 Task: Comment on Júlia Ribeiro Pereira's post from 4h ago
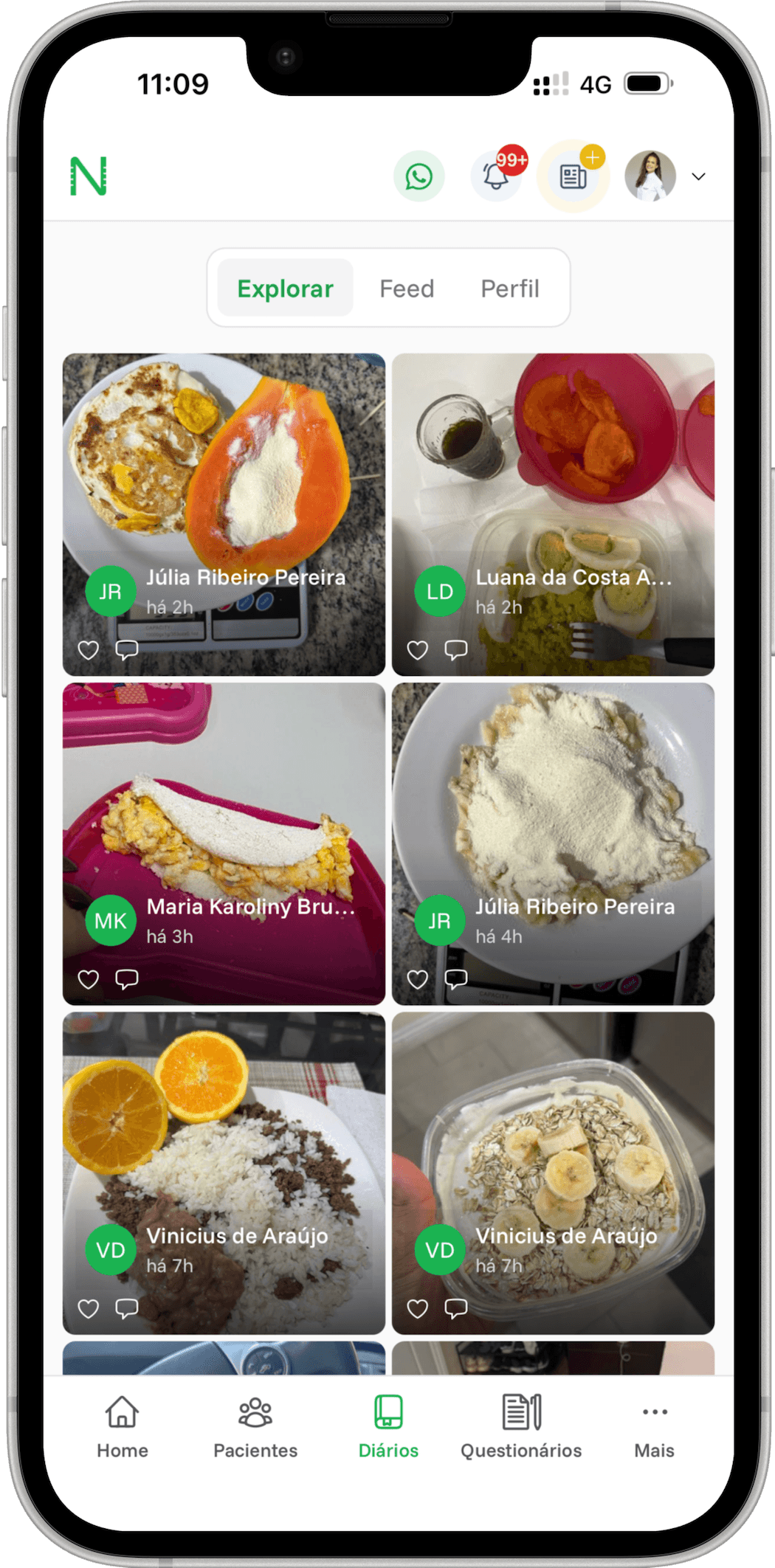pos(455,979)
